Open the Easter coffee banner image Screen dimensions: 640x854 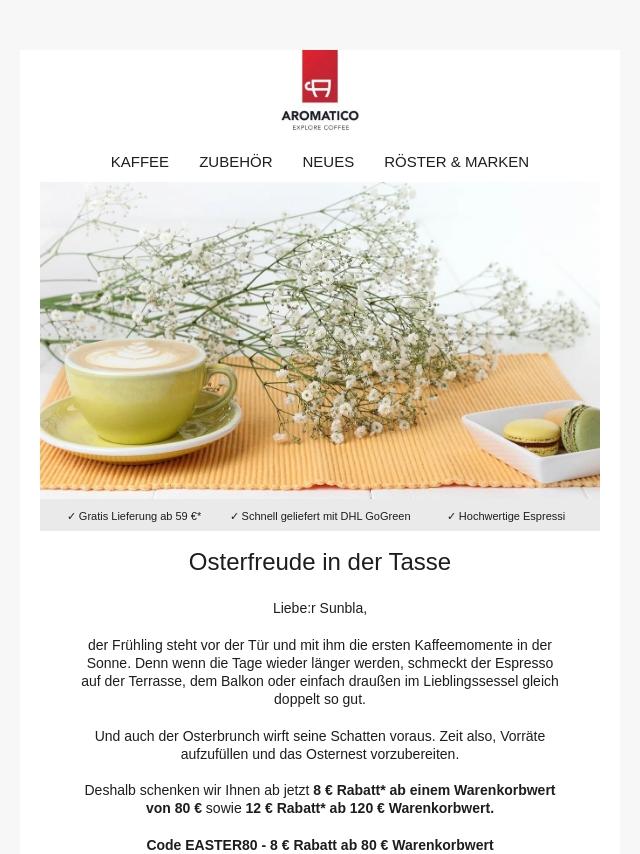click(x=320, y=340)
